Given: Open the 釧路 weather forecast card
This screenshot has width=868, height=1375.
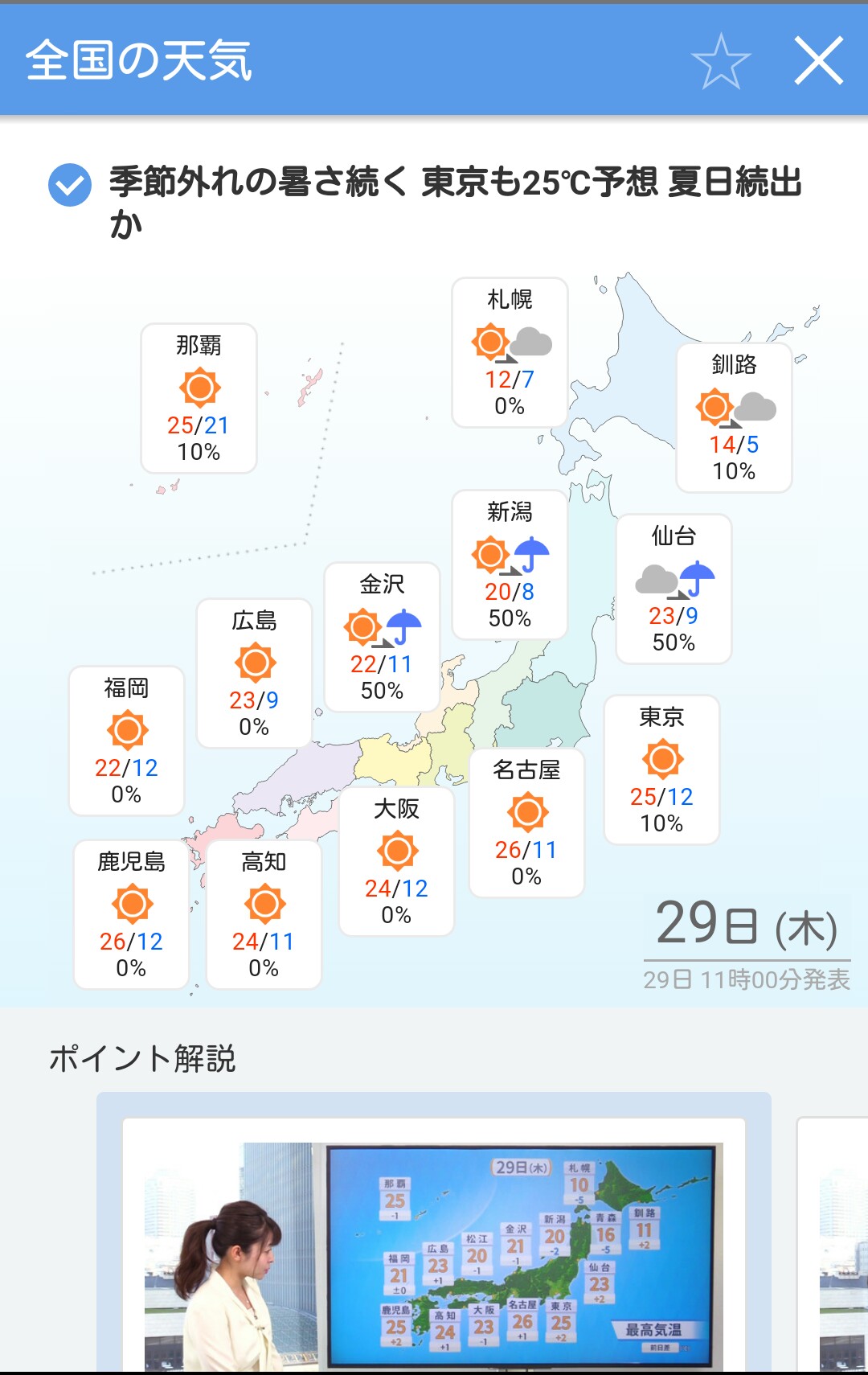Looking at the screenshot, I should (734, 417).
